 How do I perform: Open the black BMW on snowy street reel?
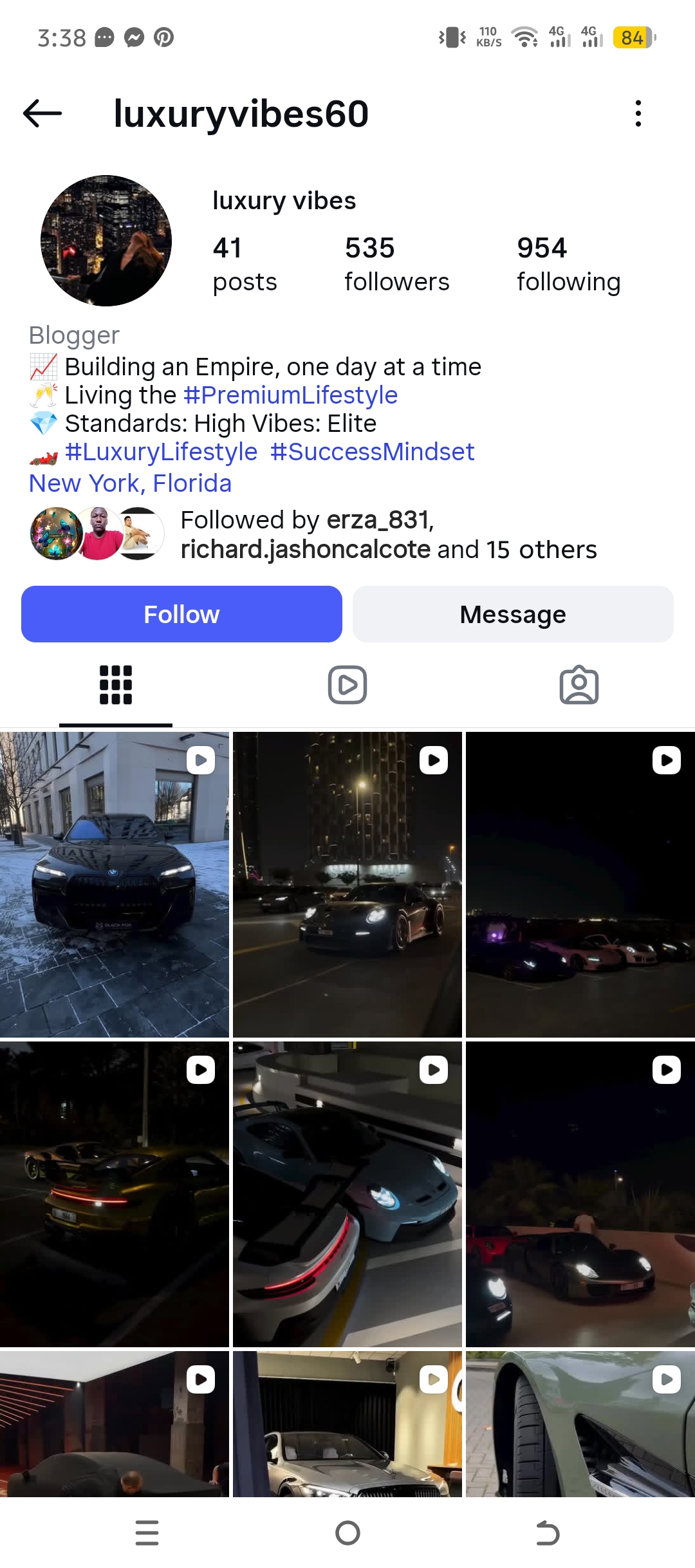click(x=115, y=884)
